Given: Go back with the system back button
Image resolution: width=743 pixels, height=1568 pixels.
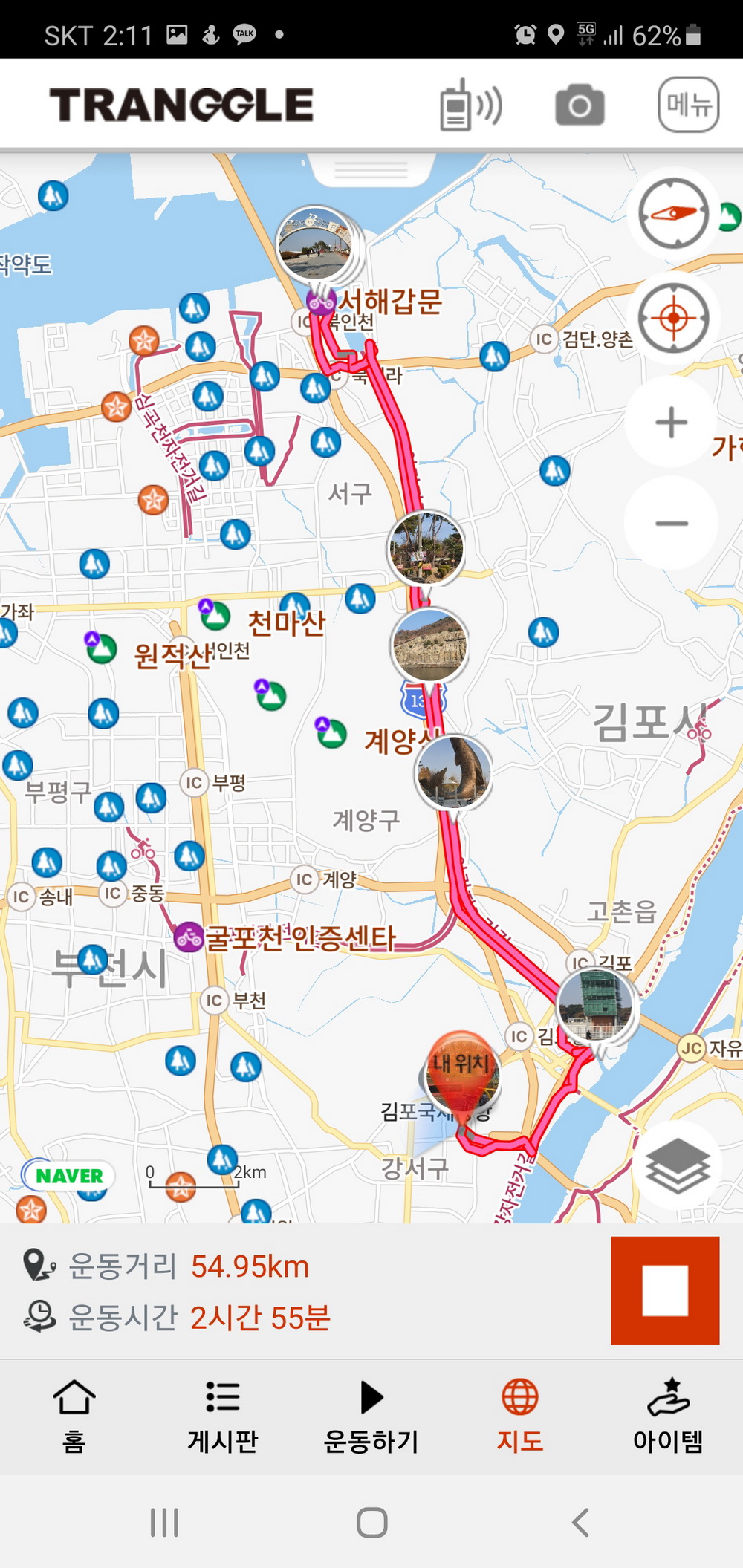Looking at the screenshot, I should coord(580,1523).
